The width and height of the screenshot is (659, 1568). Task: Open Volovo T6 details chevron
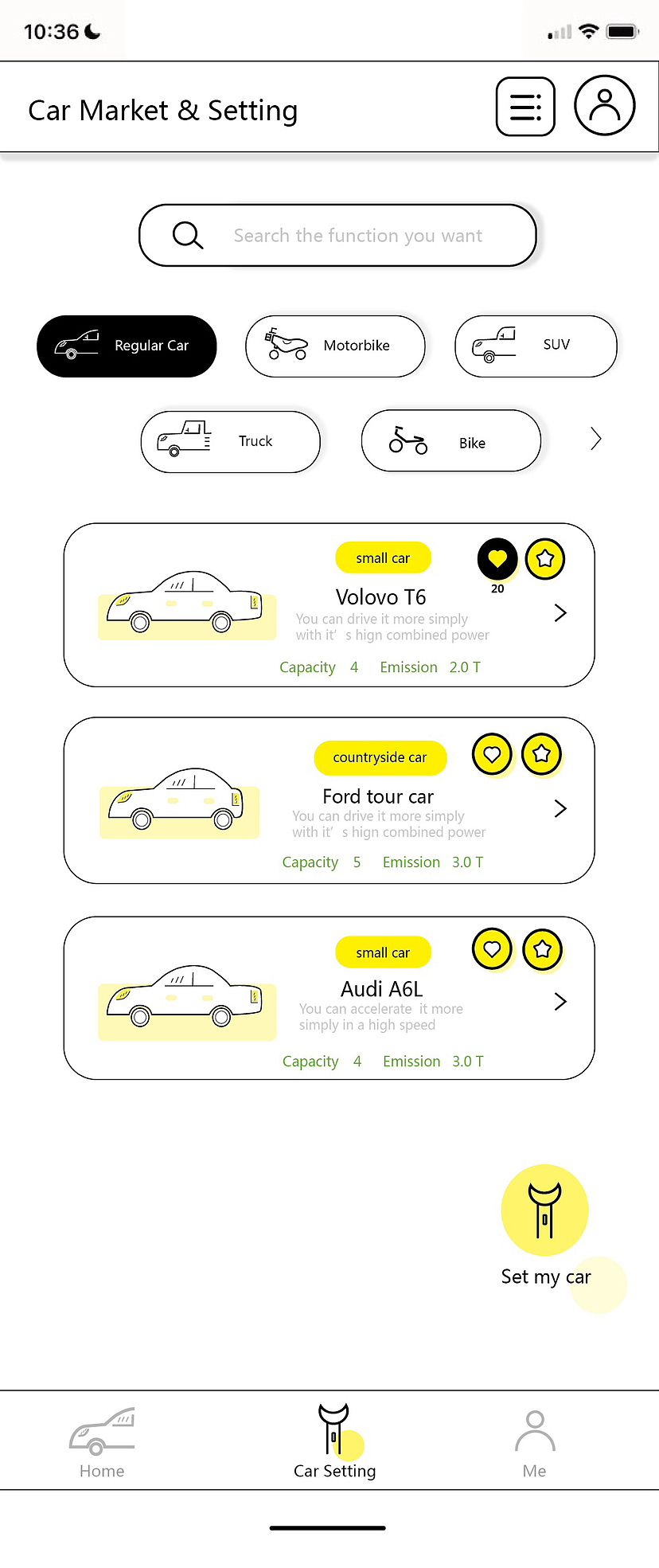(x=560, y=612)
